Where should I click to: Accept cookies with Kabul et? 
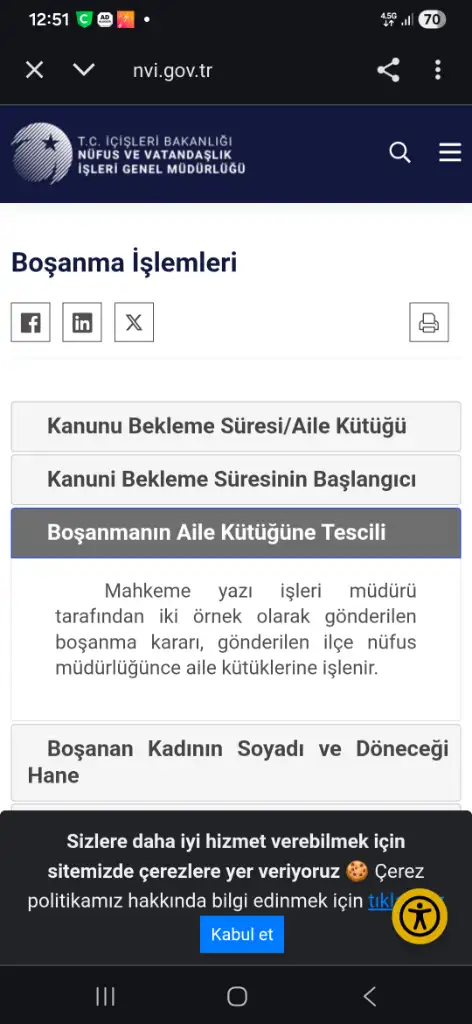pyautogui.click(x=242, y=934)
